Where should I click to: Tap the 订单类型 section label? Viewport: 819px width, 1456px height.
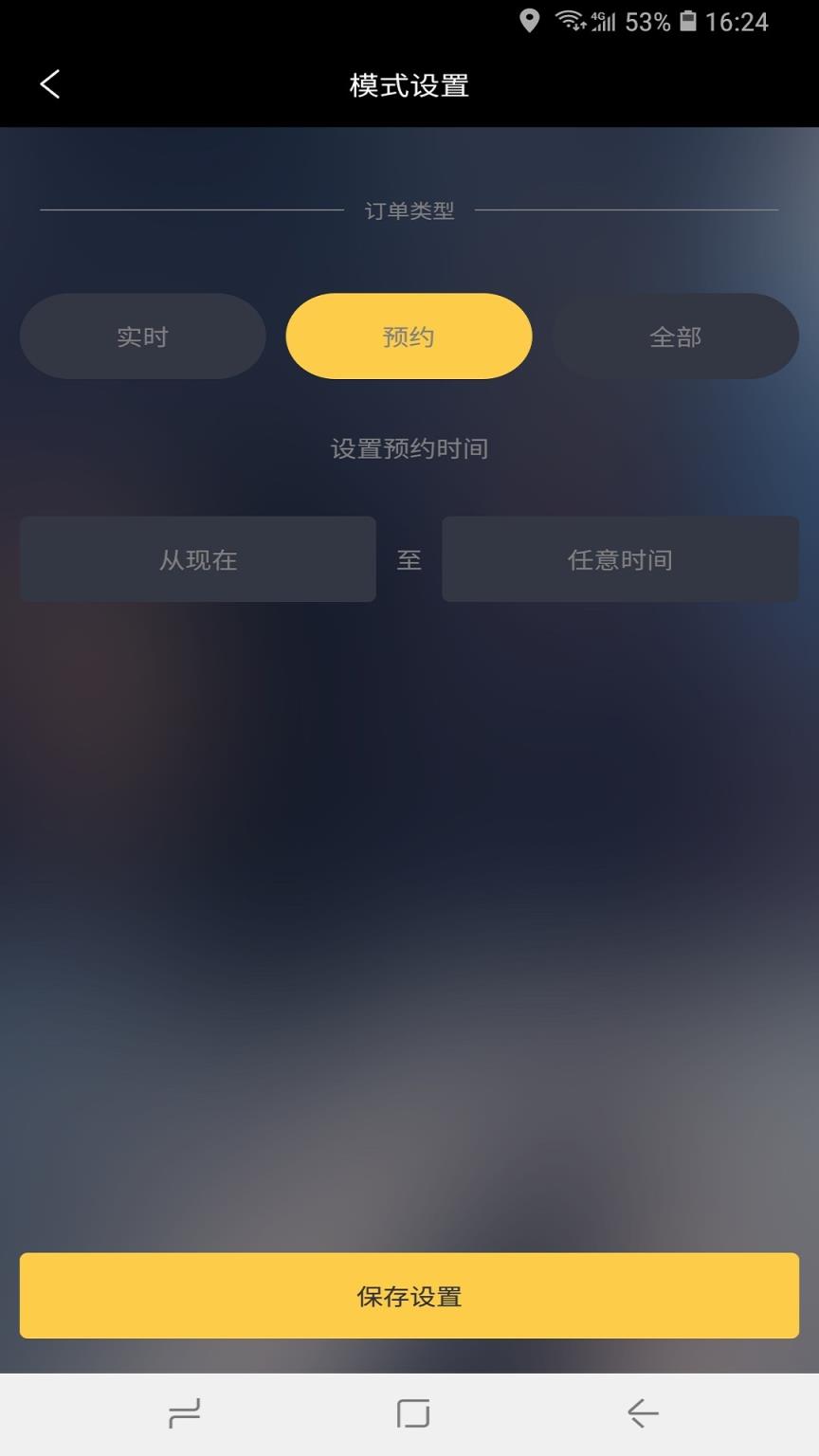[x=409, y=210]
